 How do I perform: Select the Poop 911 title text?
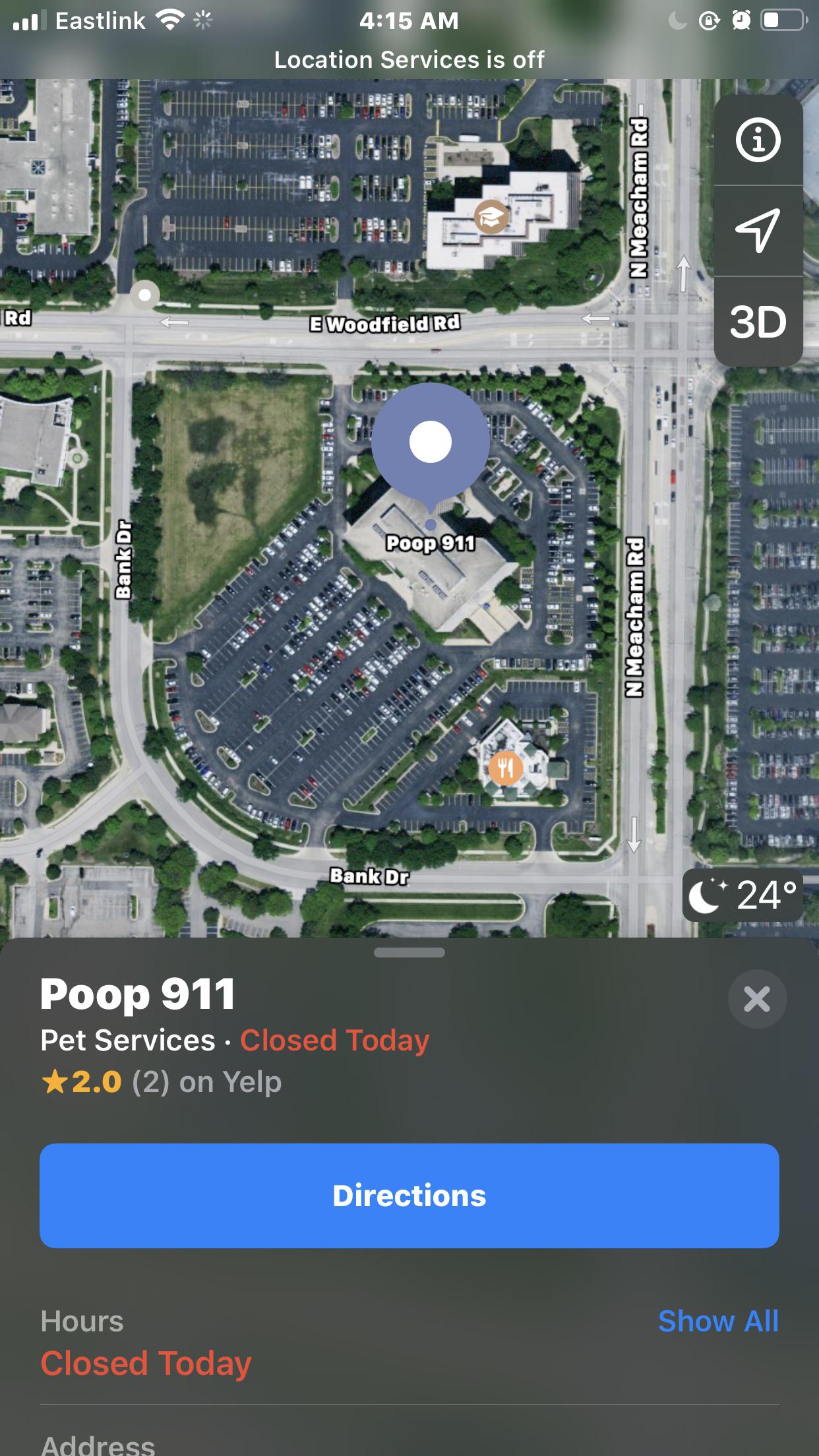pyautogui.click(x=137, y=996)
